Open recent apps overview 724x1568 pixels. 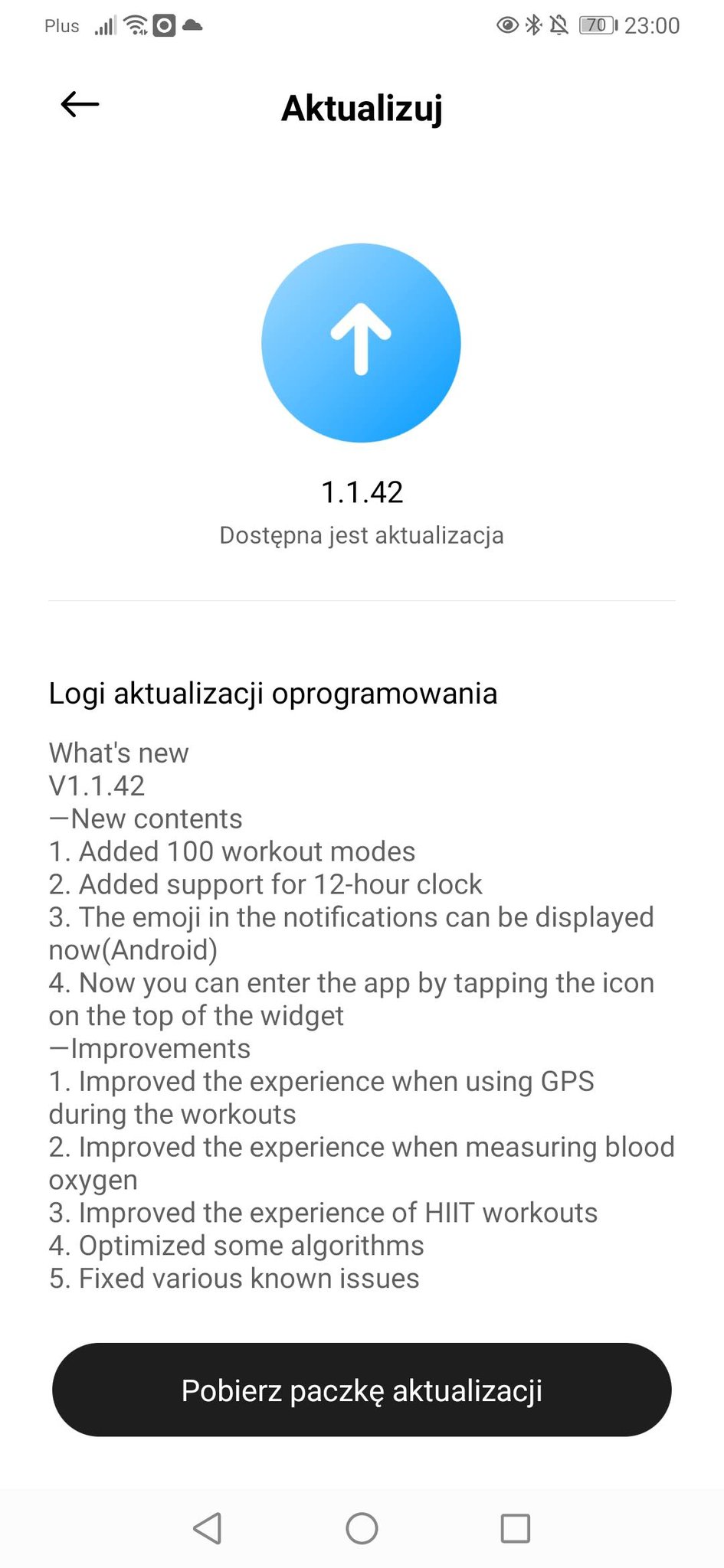point(515,1528)
